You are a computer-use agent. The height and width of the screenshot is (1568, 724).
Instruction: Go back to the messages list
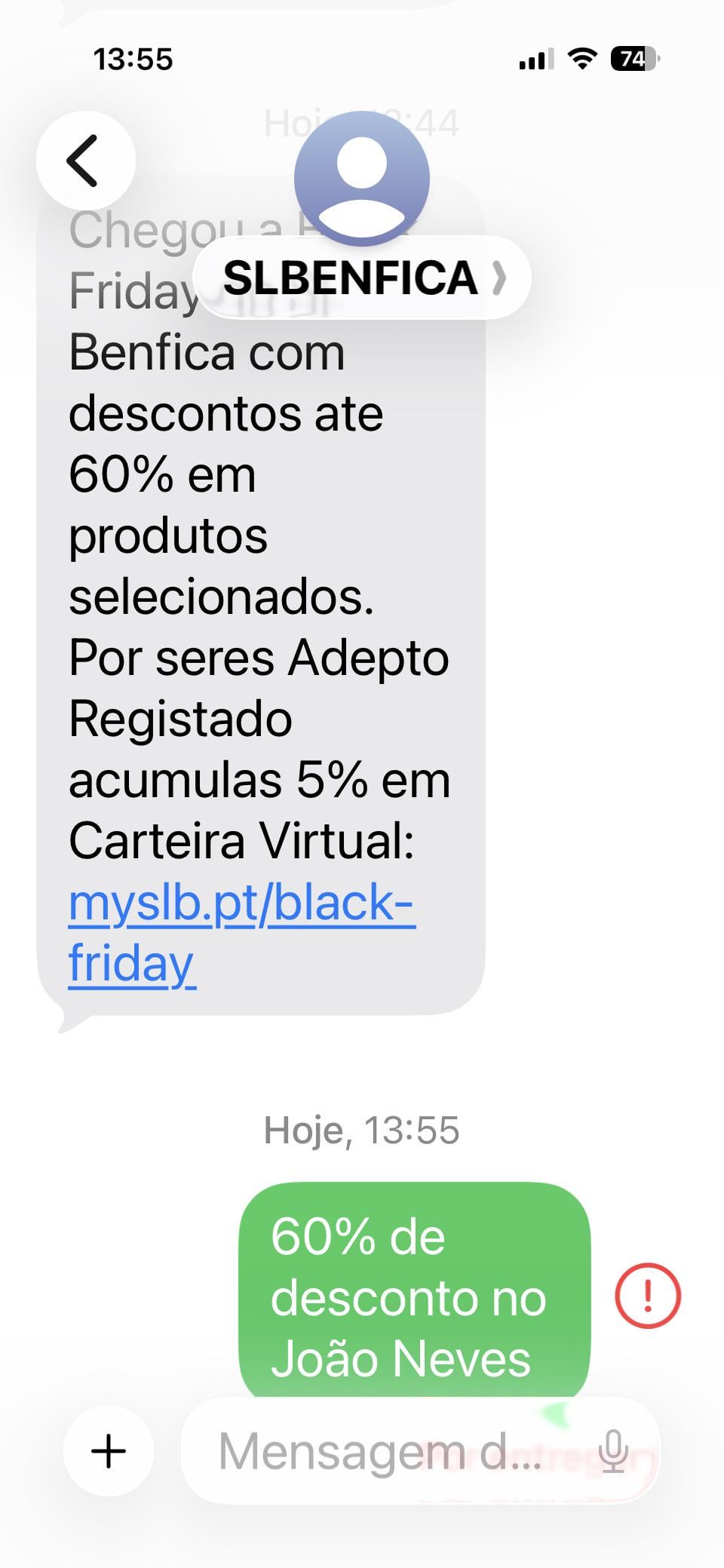click(x=84, y=160)
